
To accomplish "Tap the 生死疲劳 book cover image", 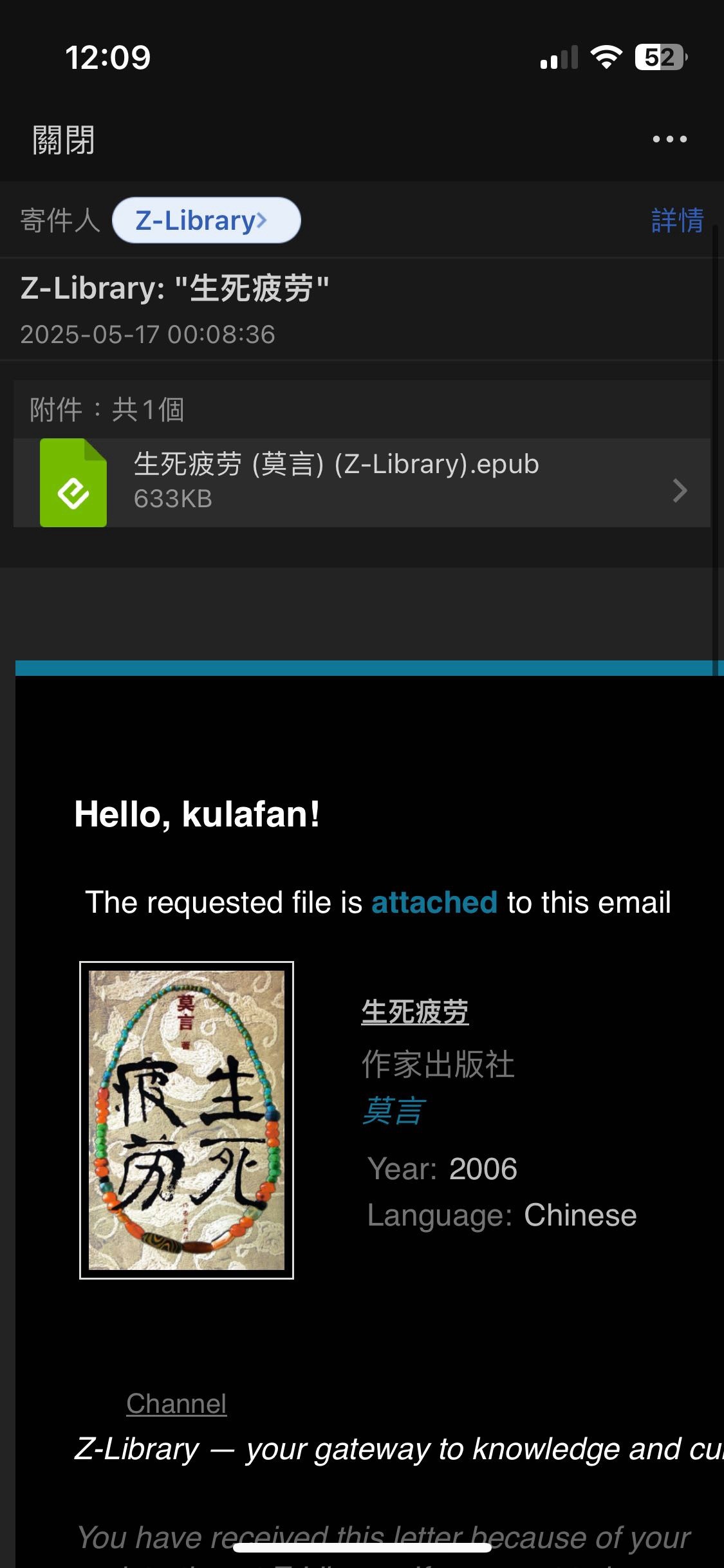I will [187, 1120].
